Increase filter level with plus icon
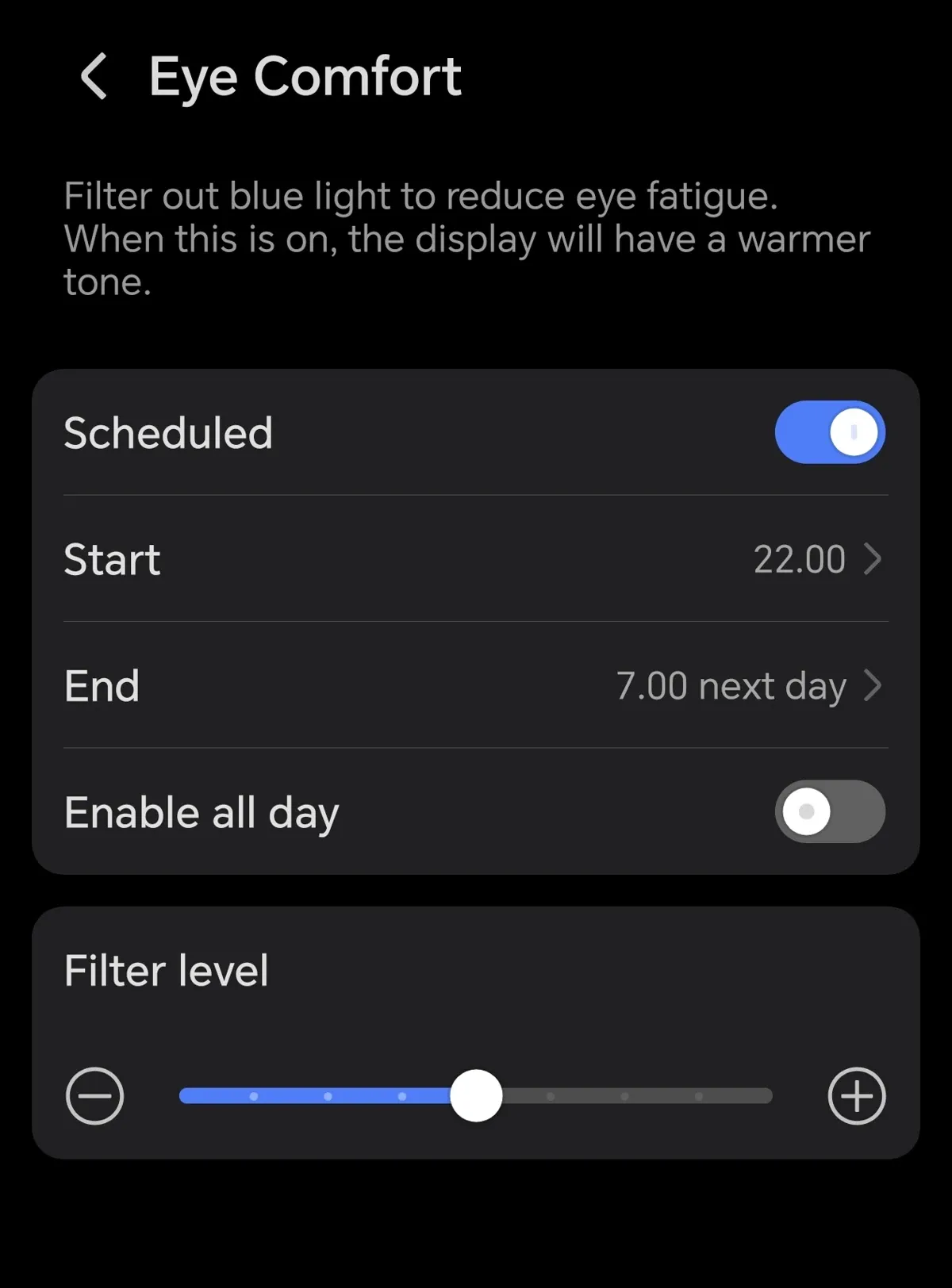This screenshot has width=952, height=1288. [857, 1096]
